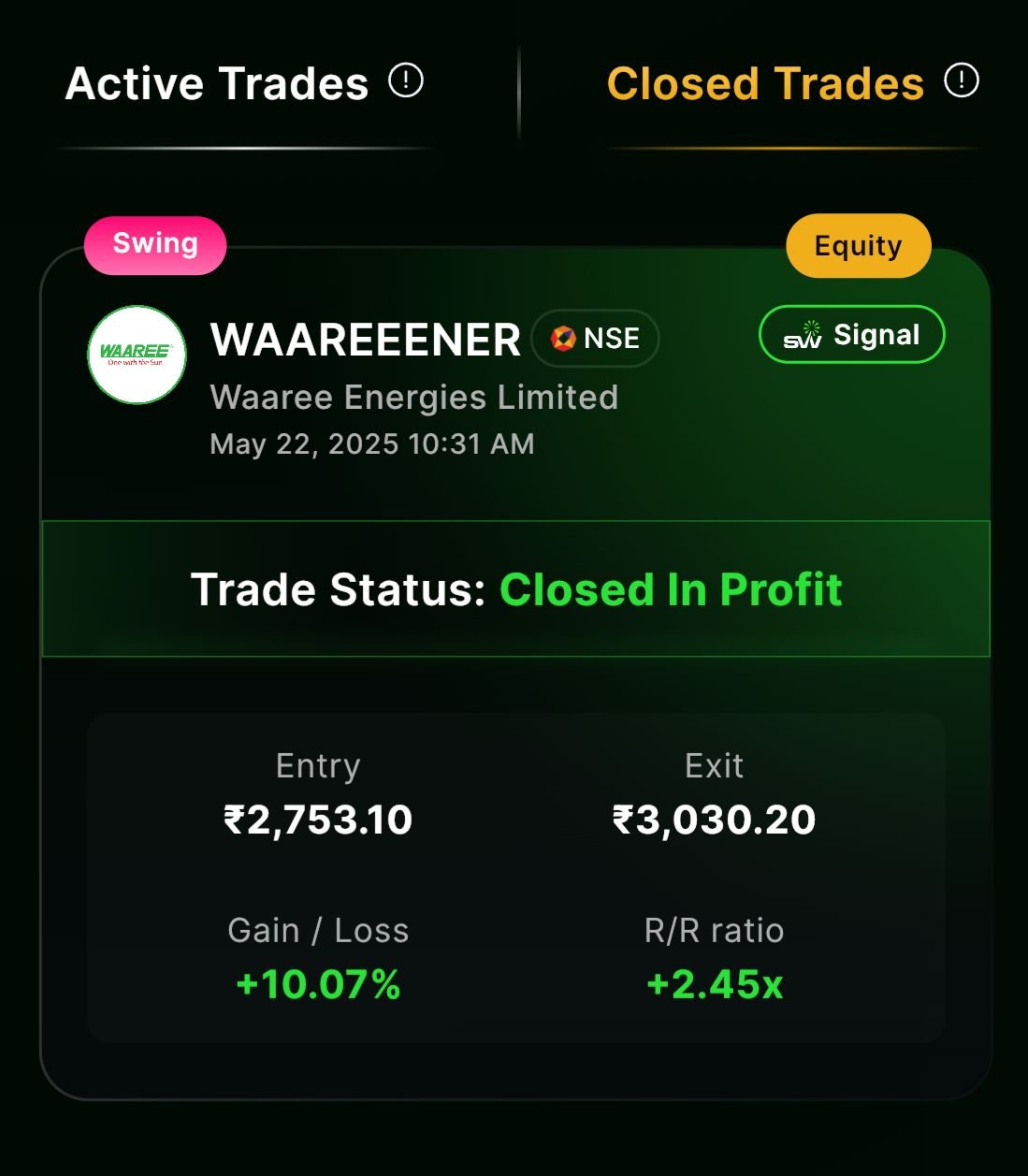Open the Signal button on the WAAREEENER card
1028x1176 pixels.
tap(851, 335)
